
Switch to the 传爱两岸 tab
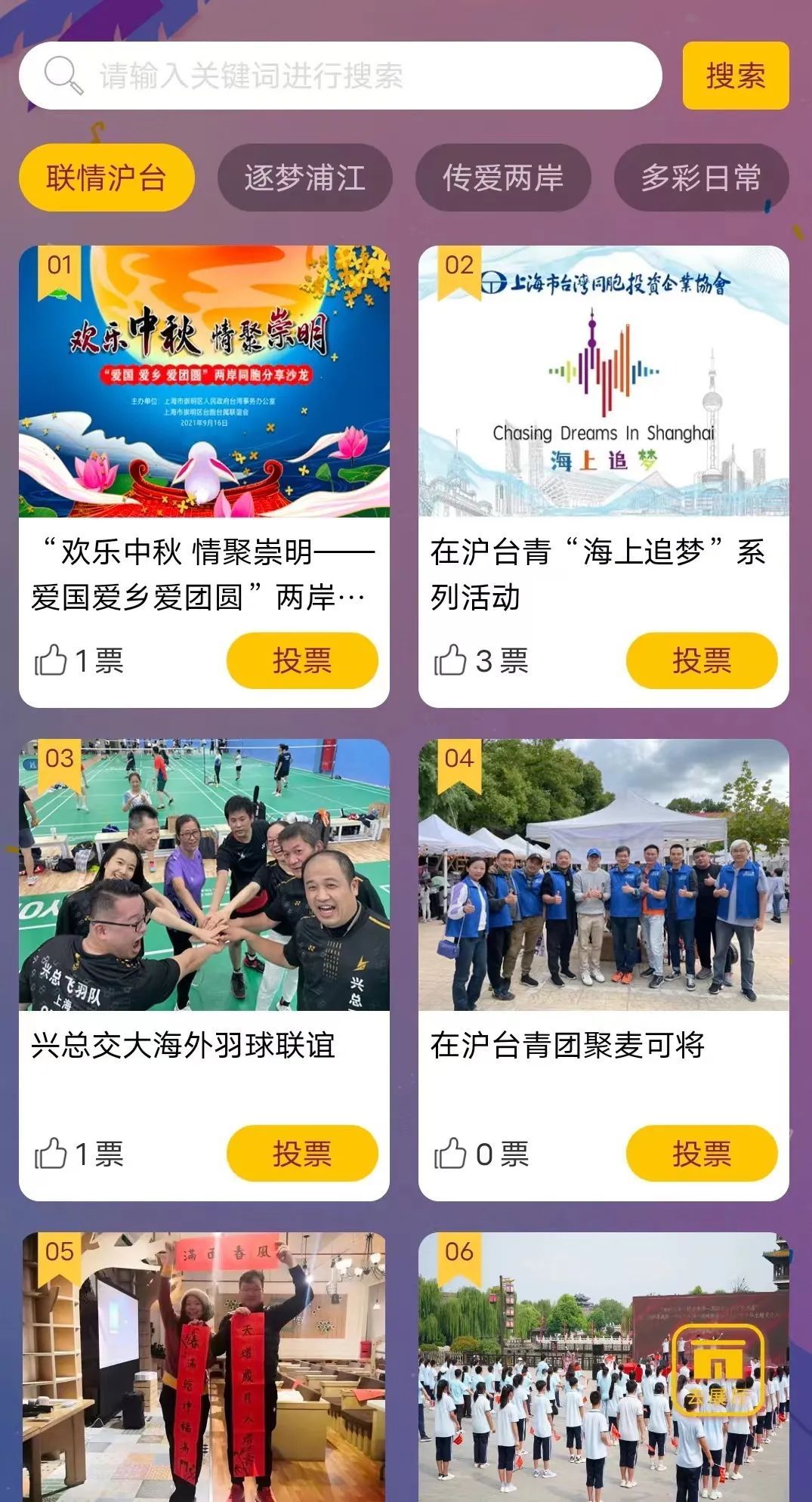pyautogui.click(x=503, y=178)
